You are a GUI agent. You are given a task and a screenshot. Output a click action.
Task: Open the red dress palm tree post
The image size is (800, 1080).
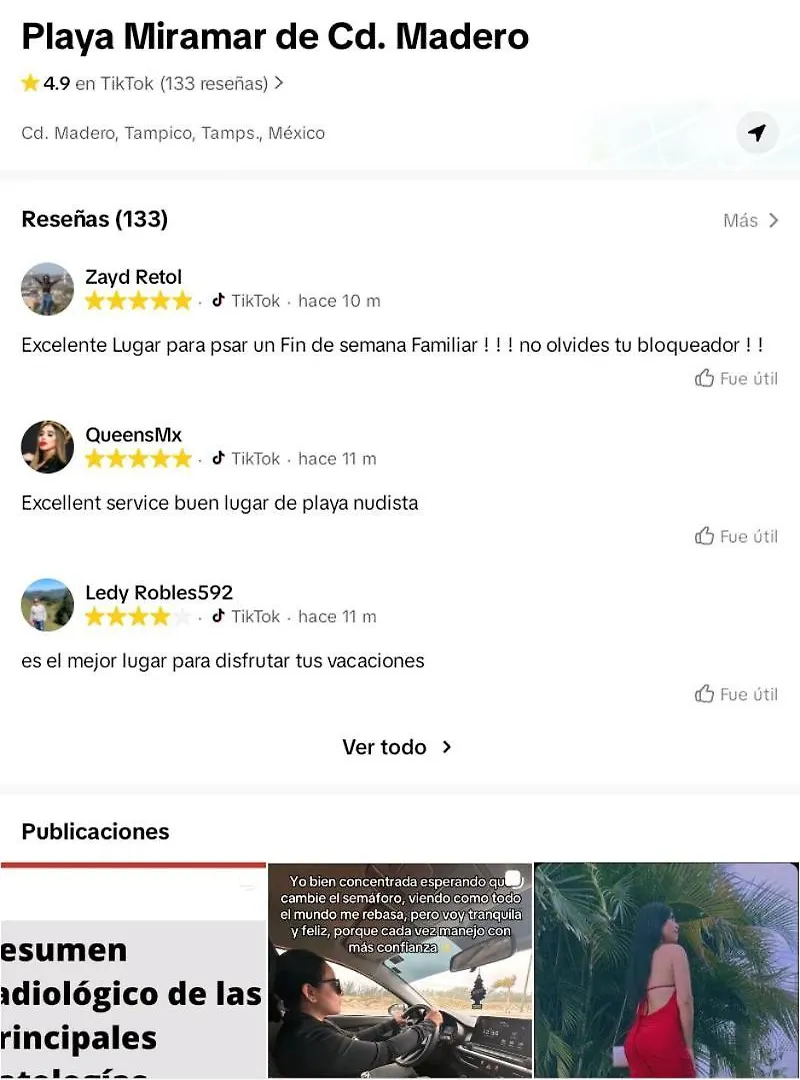tap(667, 970)
